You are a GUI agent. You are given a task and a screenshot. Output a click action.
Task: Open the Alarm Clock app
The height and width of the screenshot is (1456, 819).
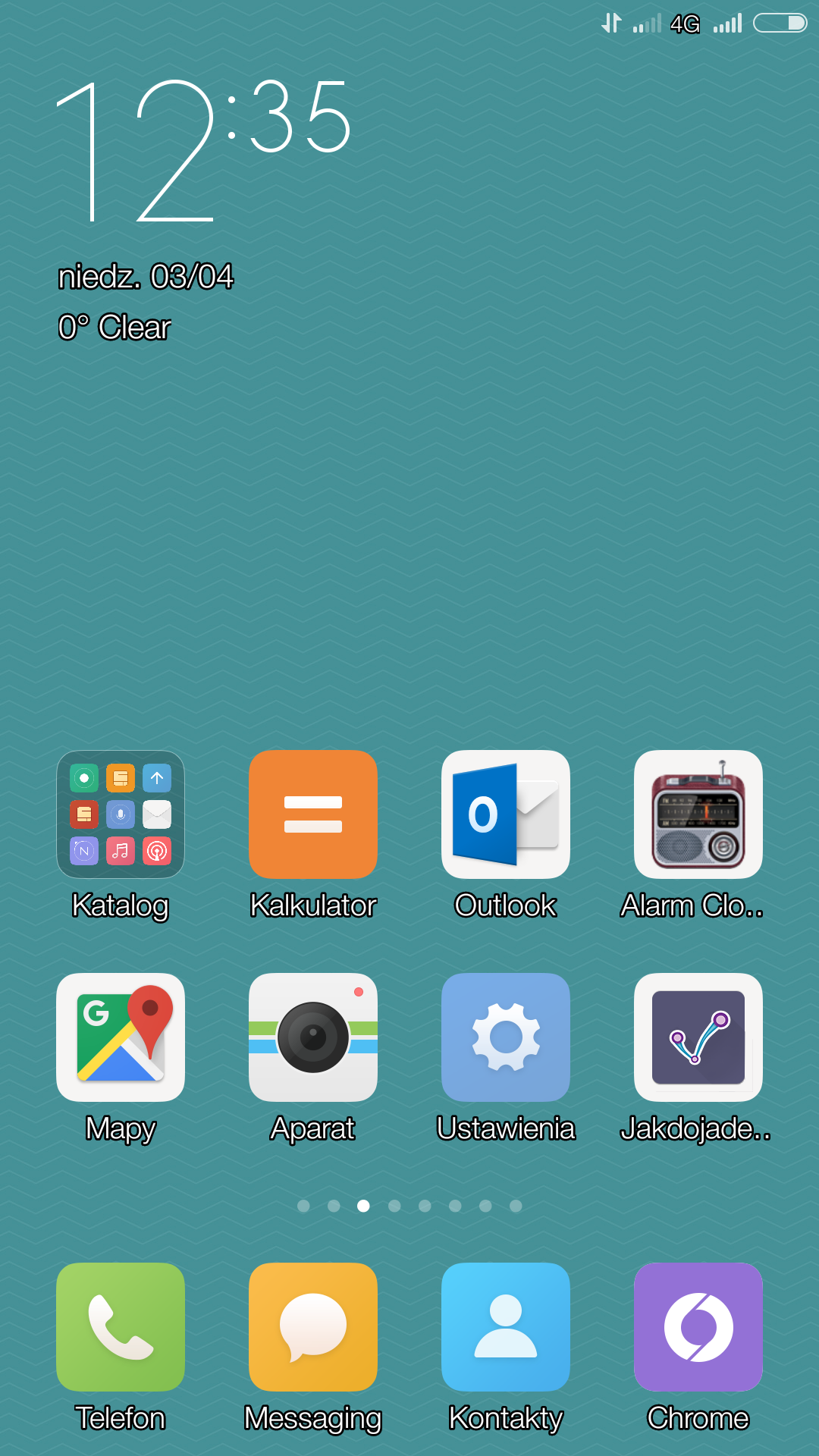(x=698, y=814)
